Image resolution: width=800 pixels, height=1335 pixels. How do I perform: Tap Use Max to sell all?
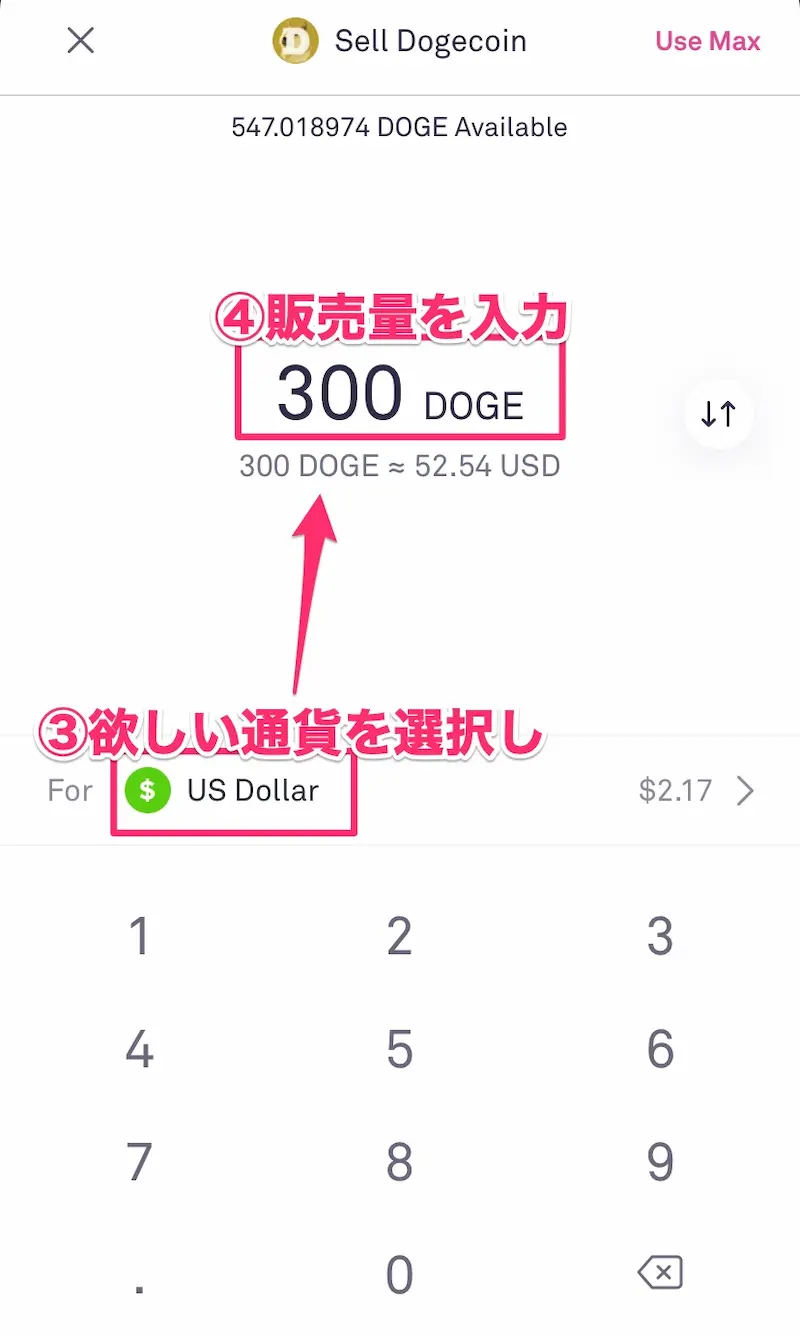[x=707, y=41]
